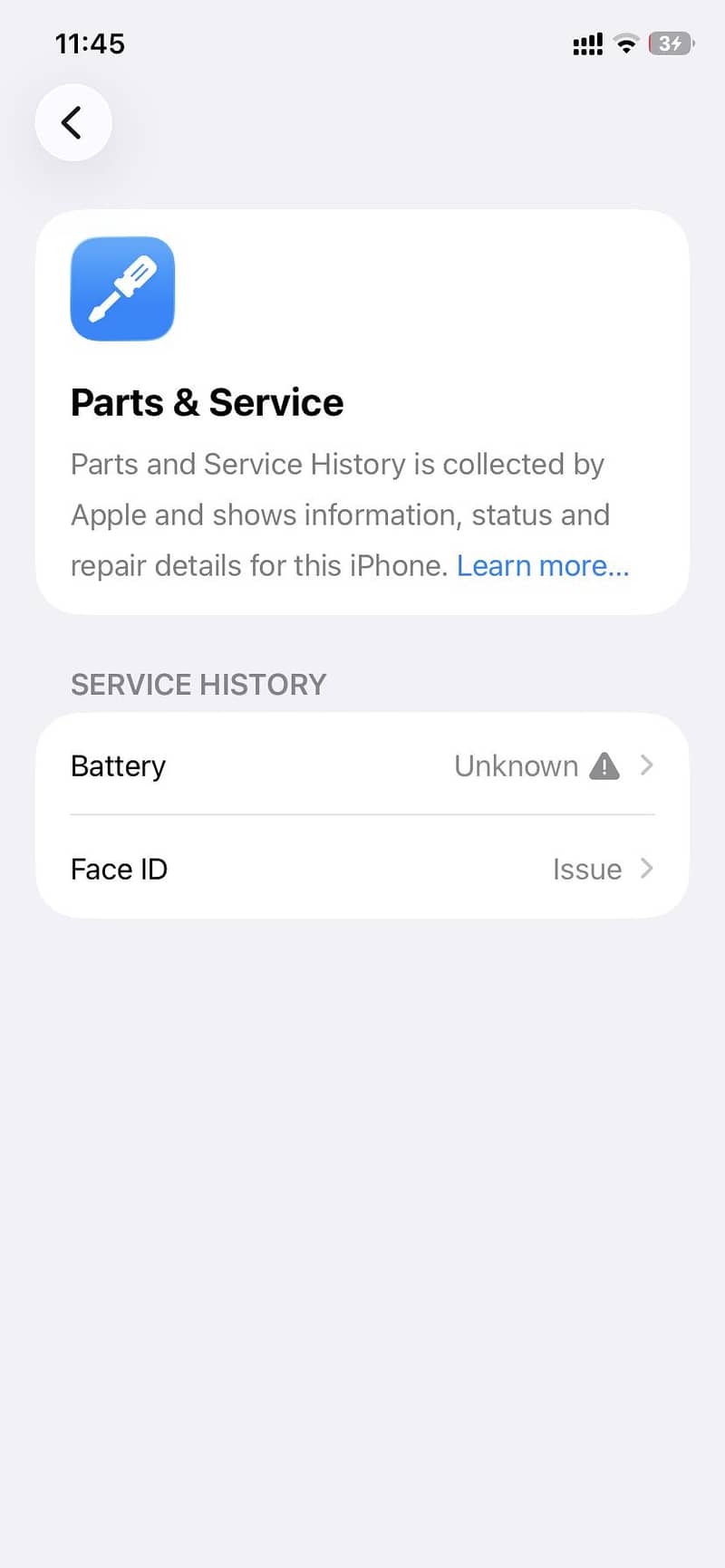Tap the chevron arrow back button circle
The height and width of the screenshot is (1568, 725).
(72, 122)
